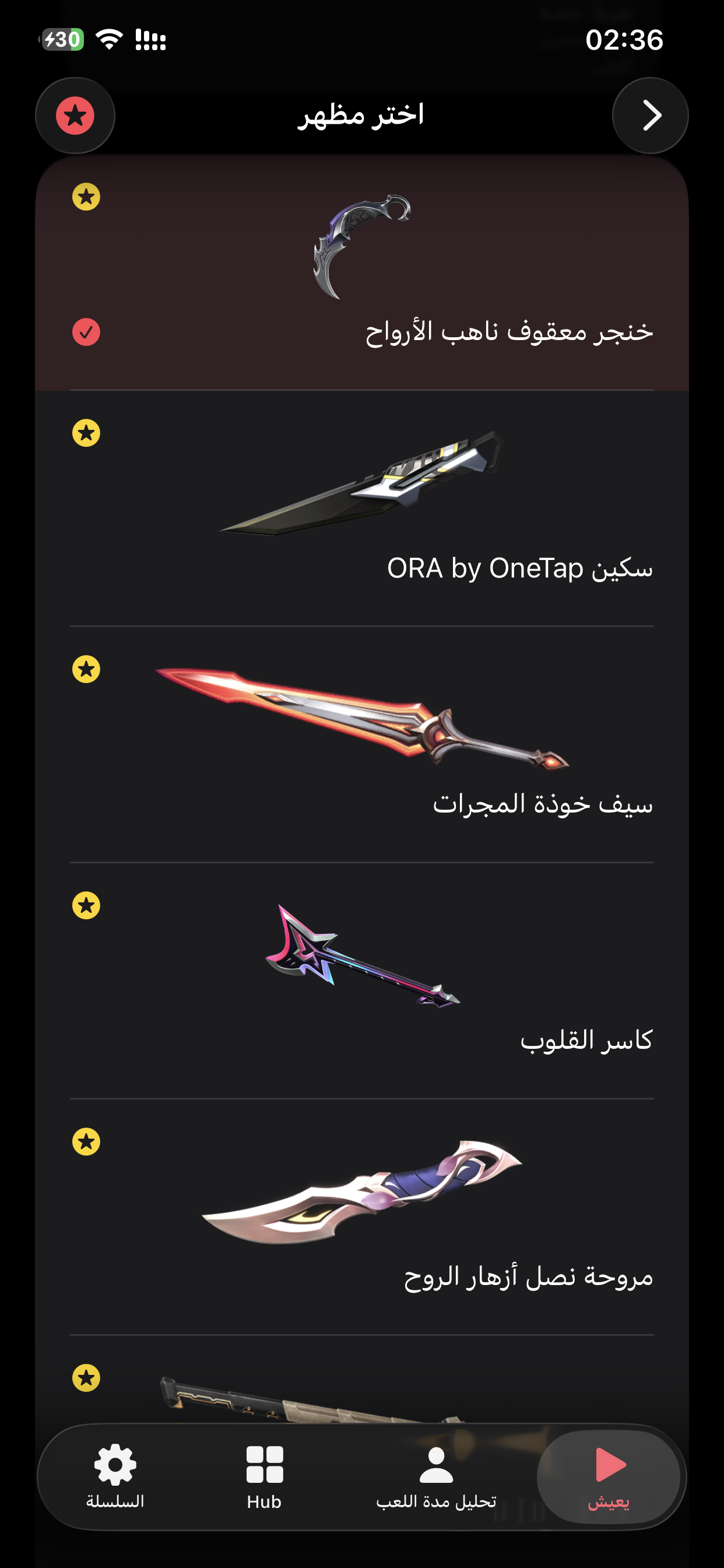
Task: Select the مروحة نصل أزهار الروح skin
Action: click(x=361, y=1217)
